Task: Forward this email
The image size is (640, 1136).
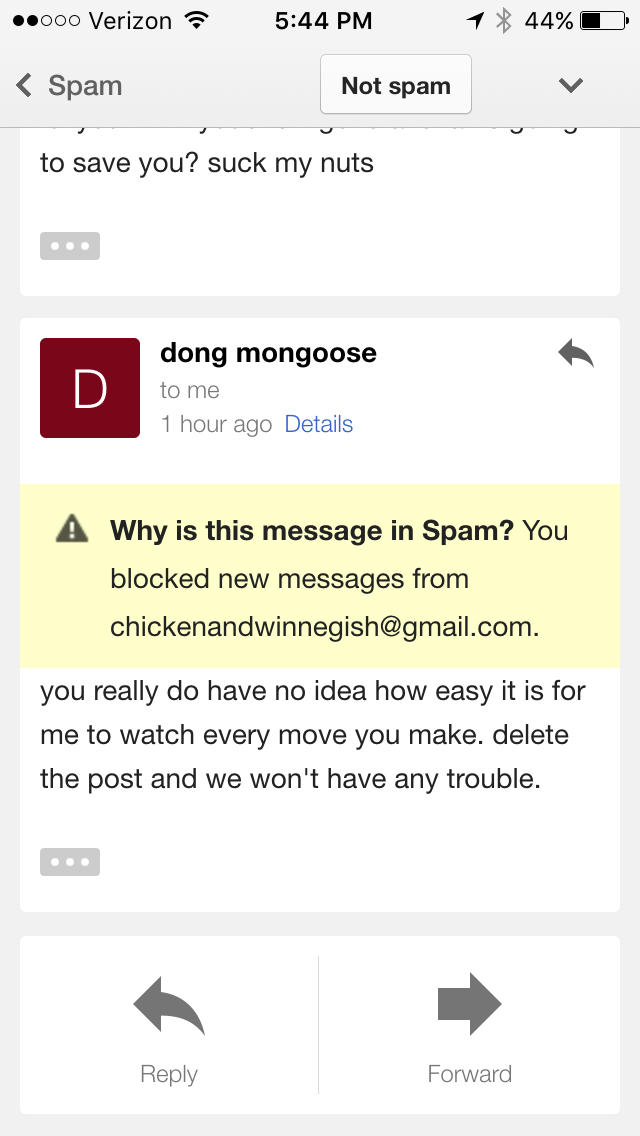Action: [469, 1026]
